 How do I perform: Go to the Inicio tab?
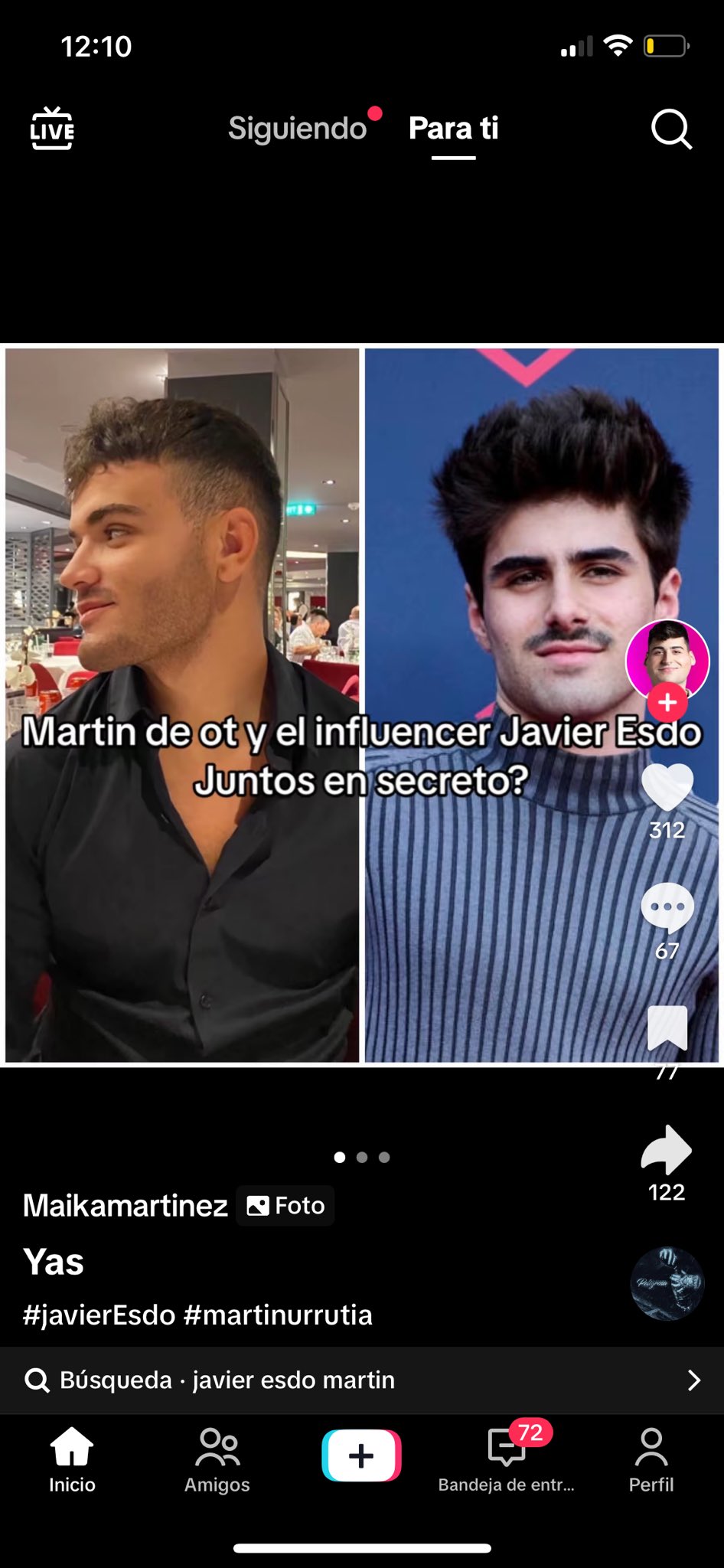72,1459
